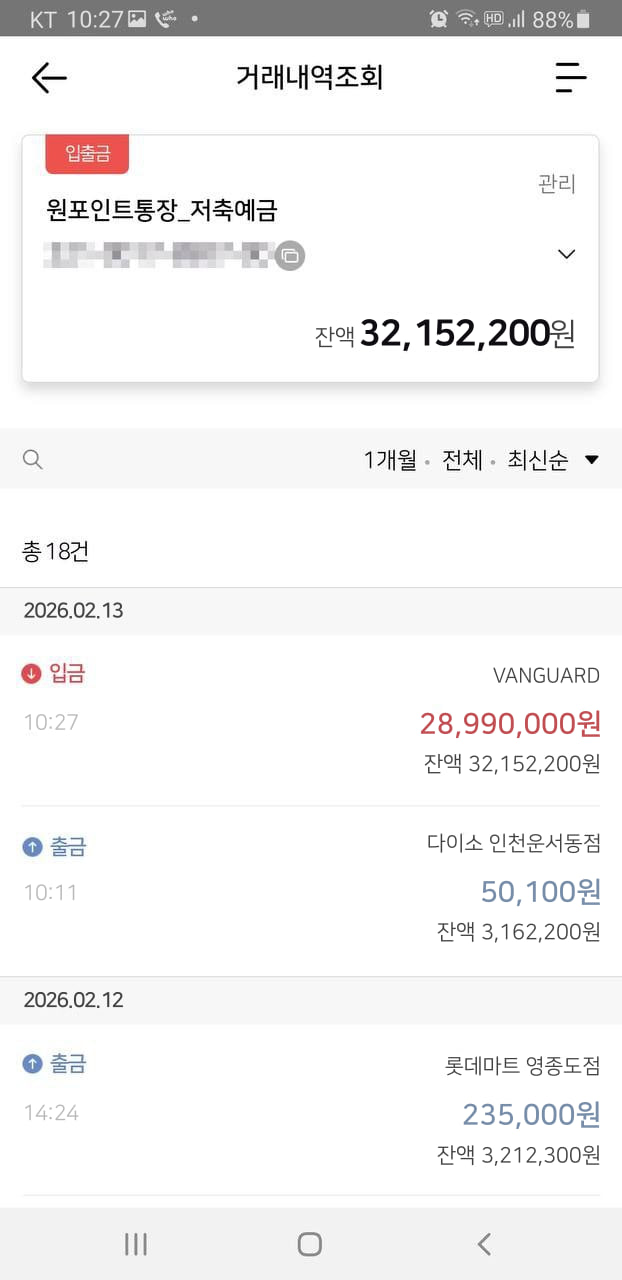Open 관리 for this account
The width and height of the screenshot is (622, 1280).
(x=556, y=184)
